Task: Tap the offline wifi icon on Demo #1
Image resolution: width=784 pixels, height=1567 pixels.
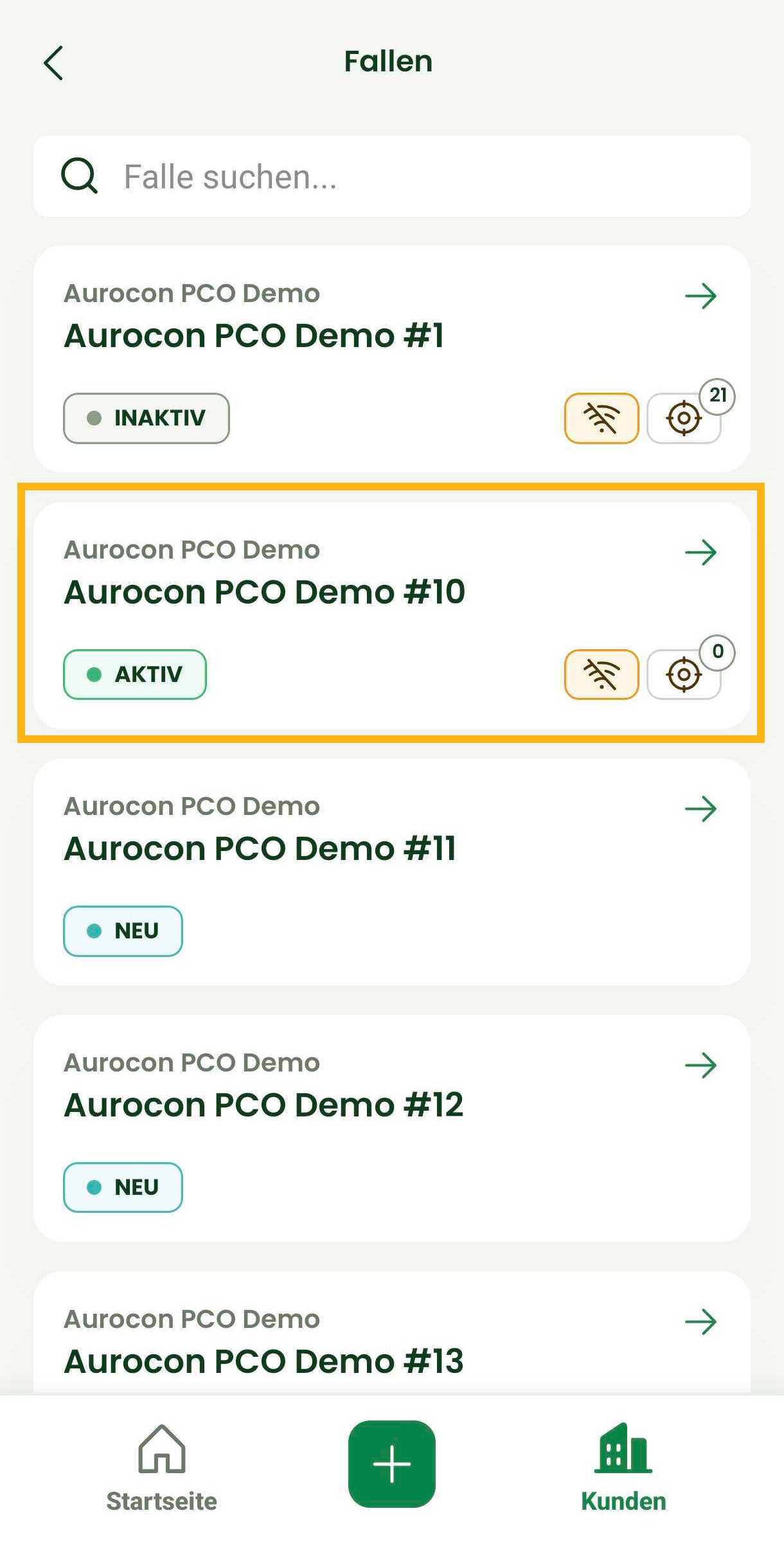Action: click(601, 418)
